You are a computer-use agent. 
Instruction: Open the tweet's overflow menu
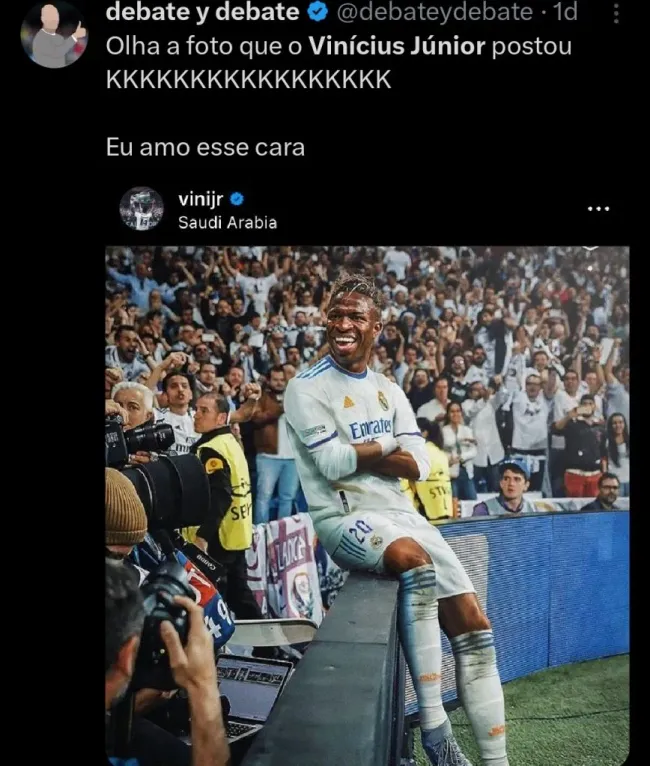(616, 14)
